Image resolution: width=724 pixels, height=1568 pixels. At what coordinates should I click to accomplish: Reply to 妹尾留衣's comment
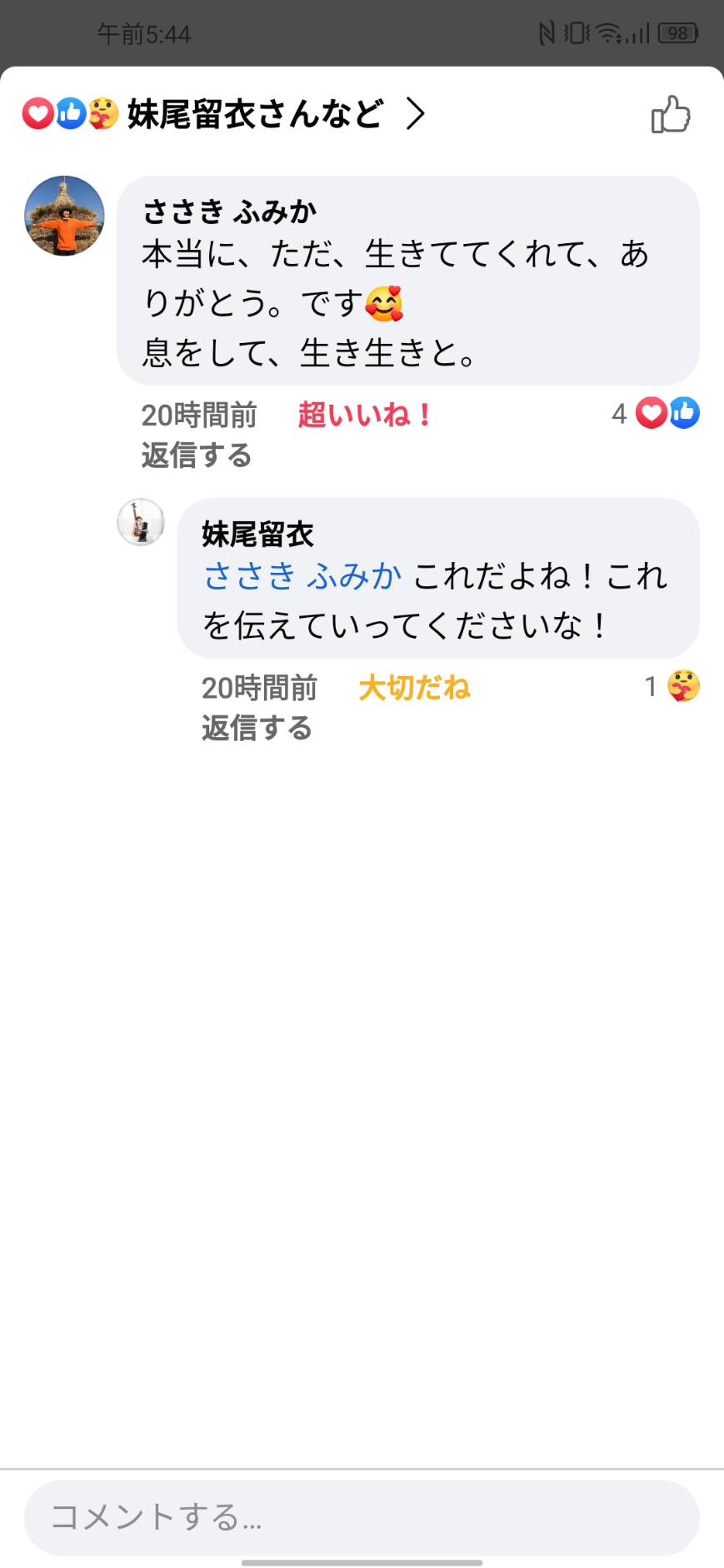[257, 728]
